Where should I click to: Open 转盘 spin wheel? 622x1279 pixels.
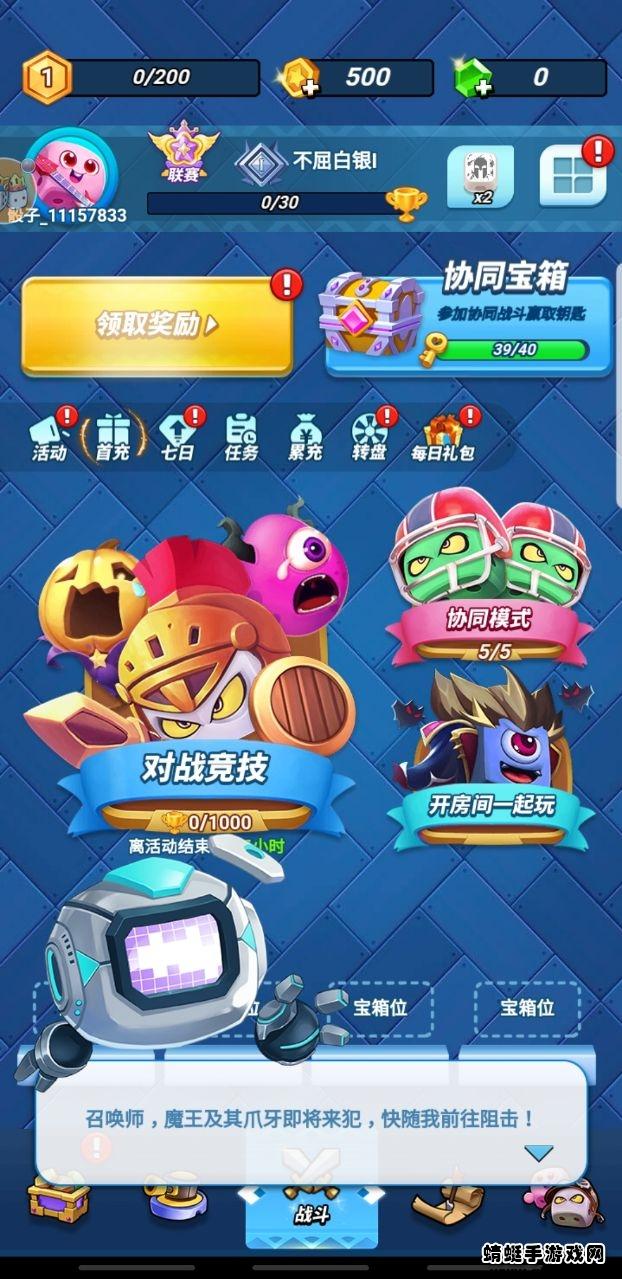point(369,436)
